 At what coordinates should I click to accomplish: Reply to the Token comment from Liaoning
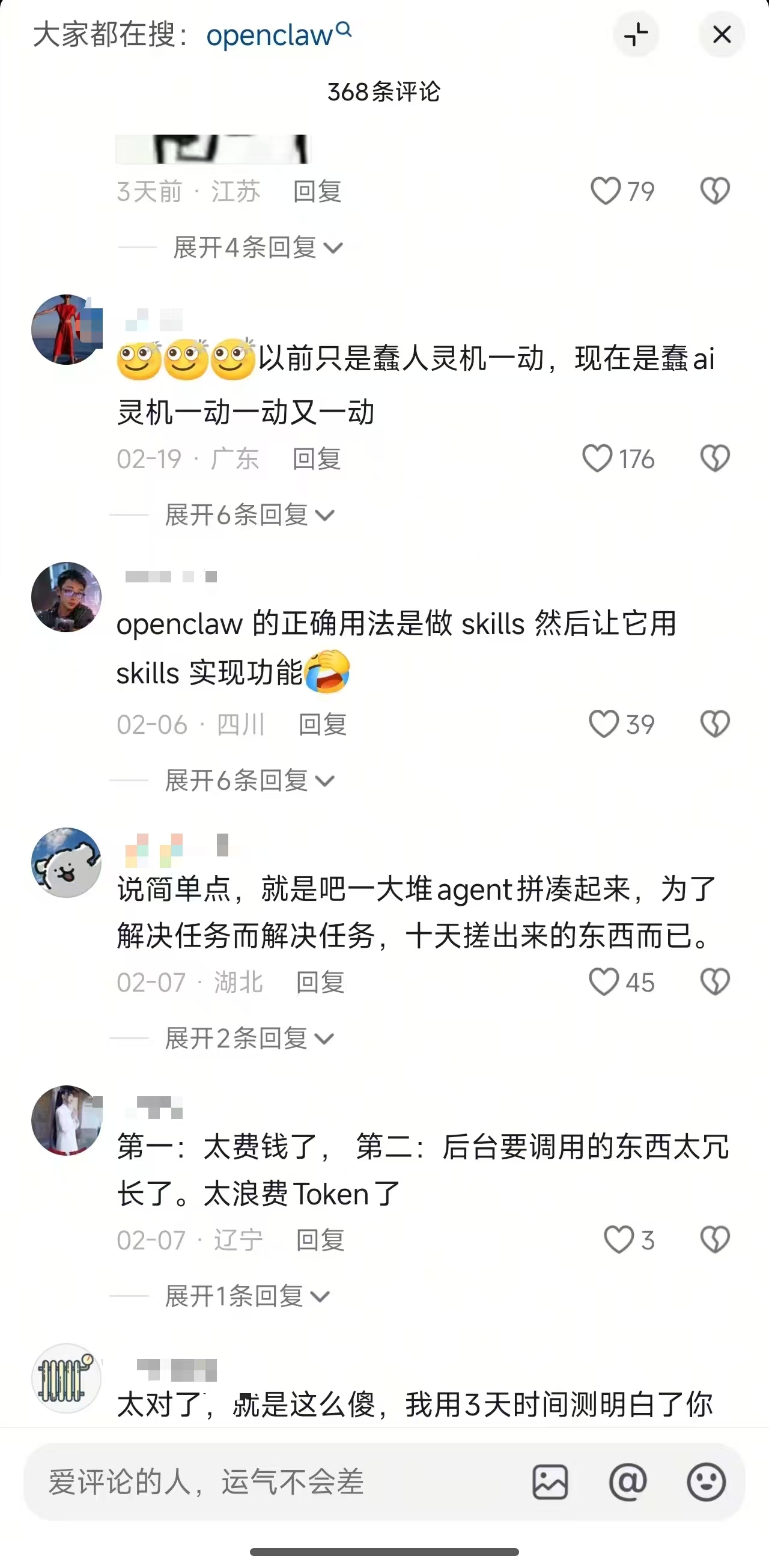[x=320, y=1240]
